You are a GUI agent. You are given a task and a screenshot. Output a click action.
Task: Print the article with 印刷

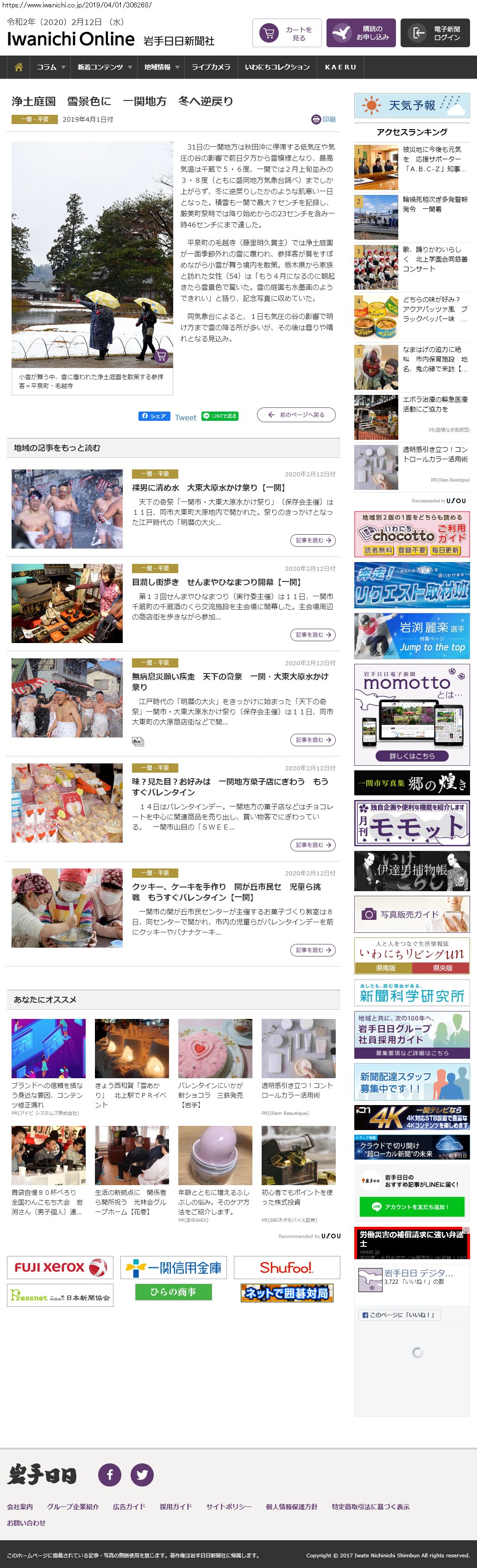coord(324,119)
